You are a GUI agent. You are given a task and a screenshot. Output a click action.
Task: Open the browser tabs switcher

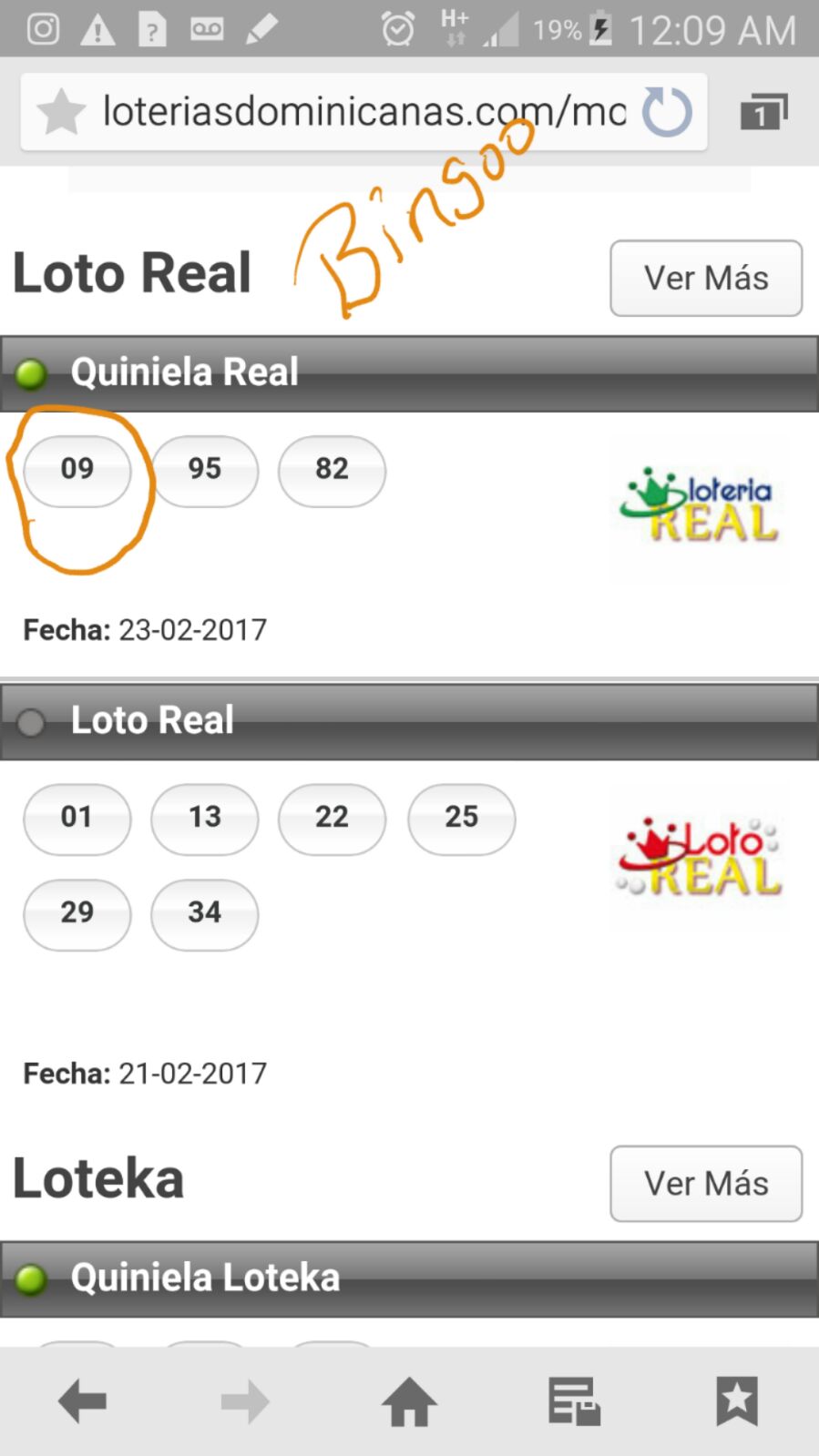click(763, 112)
